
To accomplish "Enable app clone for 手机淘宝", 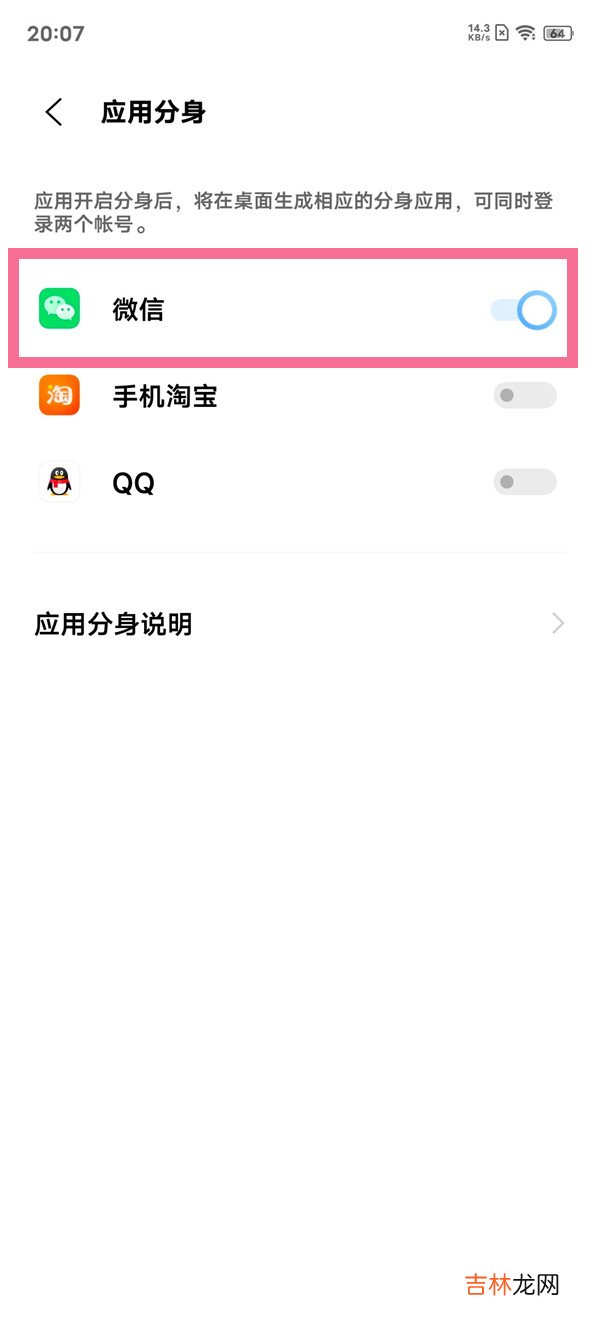I will tap(524, 396).
